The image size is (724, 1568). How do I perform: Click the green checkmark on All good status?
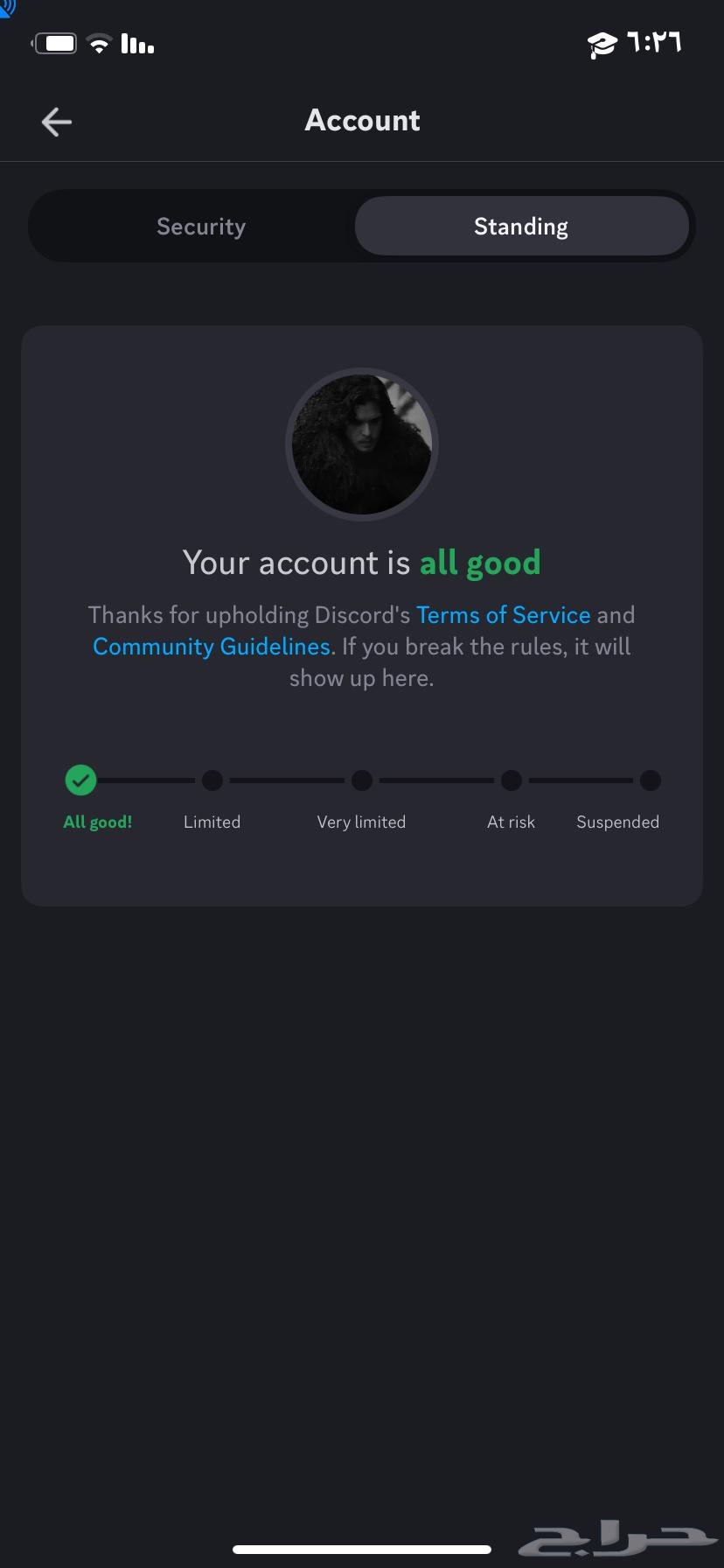coord(80,780)
